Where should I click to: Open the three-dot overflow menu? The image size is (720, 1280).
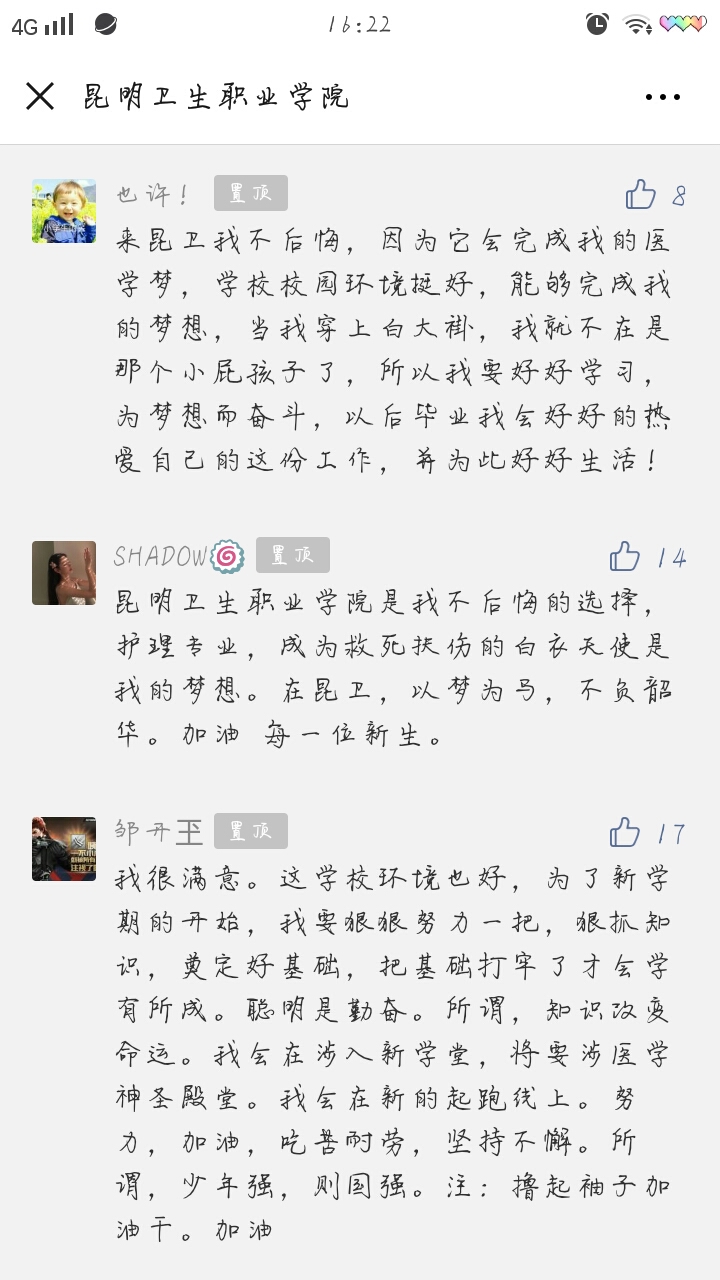click(x=662, y=97)
